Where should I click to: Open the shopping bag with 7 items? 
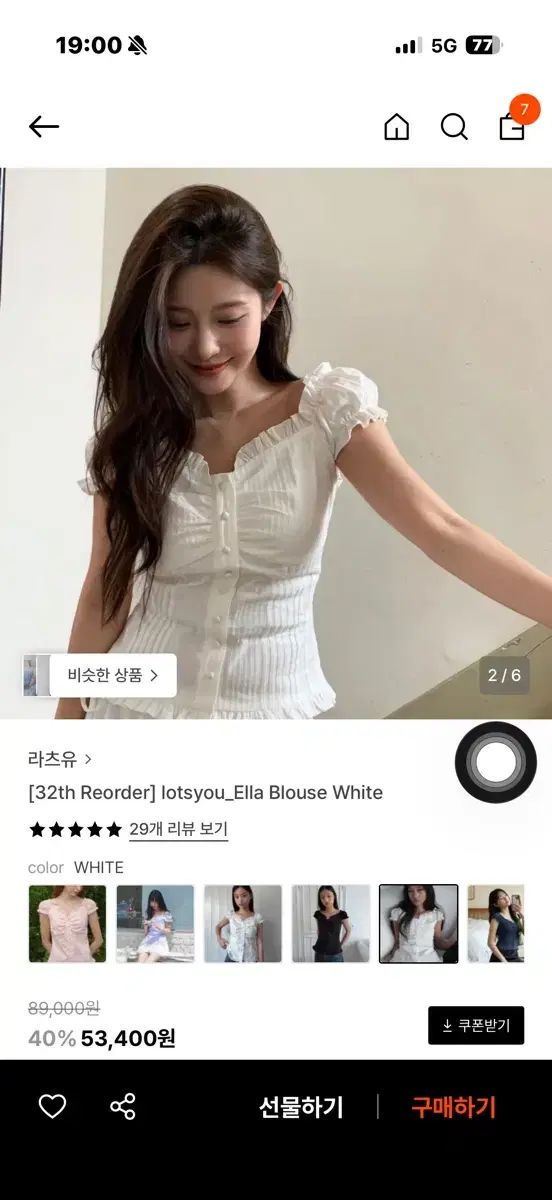514,122
